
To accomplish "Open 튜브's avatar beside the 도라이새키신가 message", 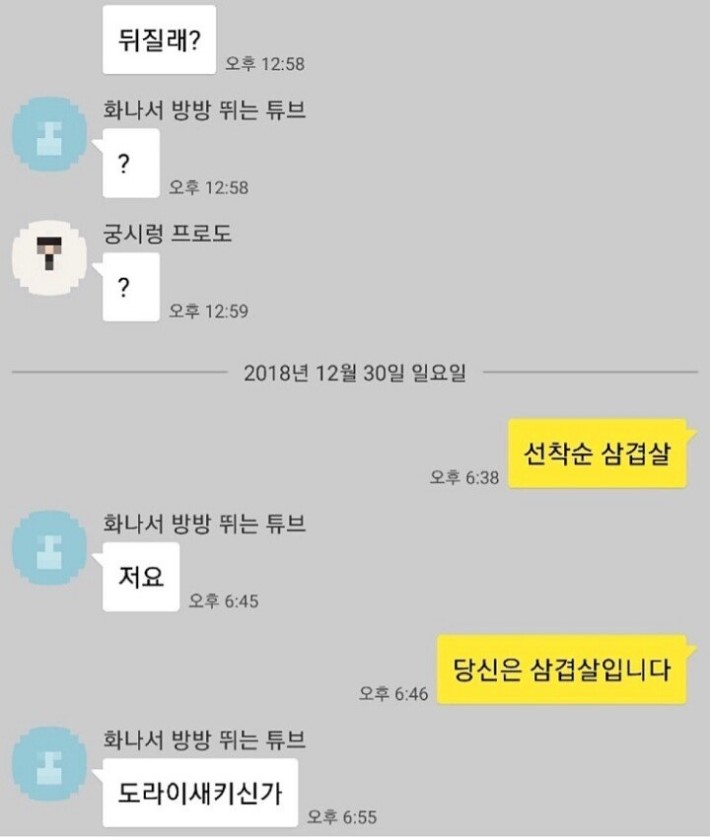I will [48, 765].
